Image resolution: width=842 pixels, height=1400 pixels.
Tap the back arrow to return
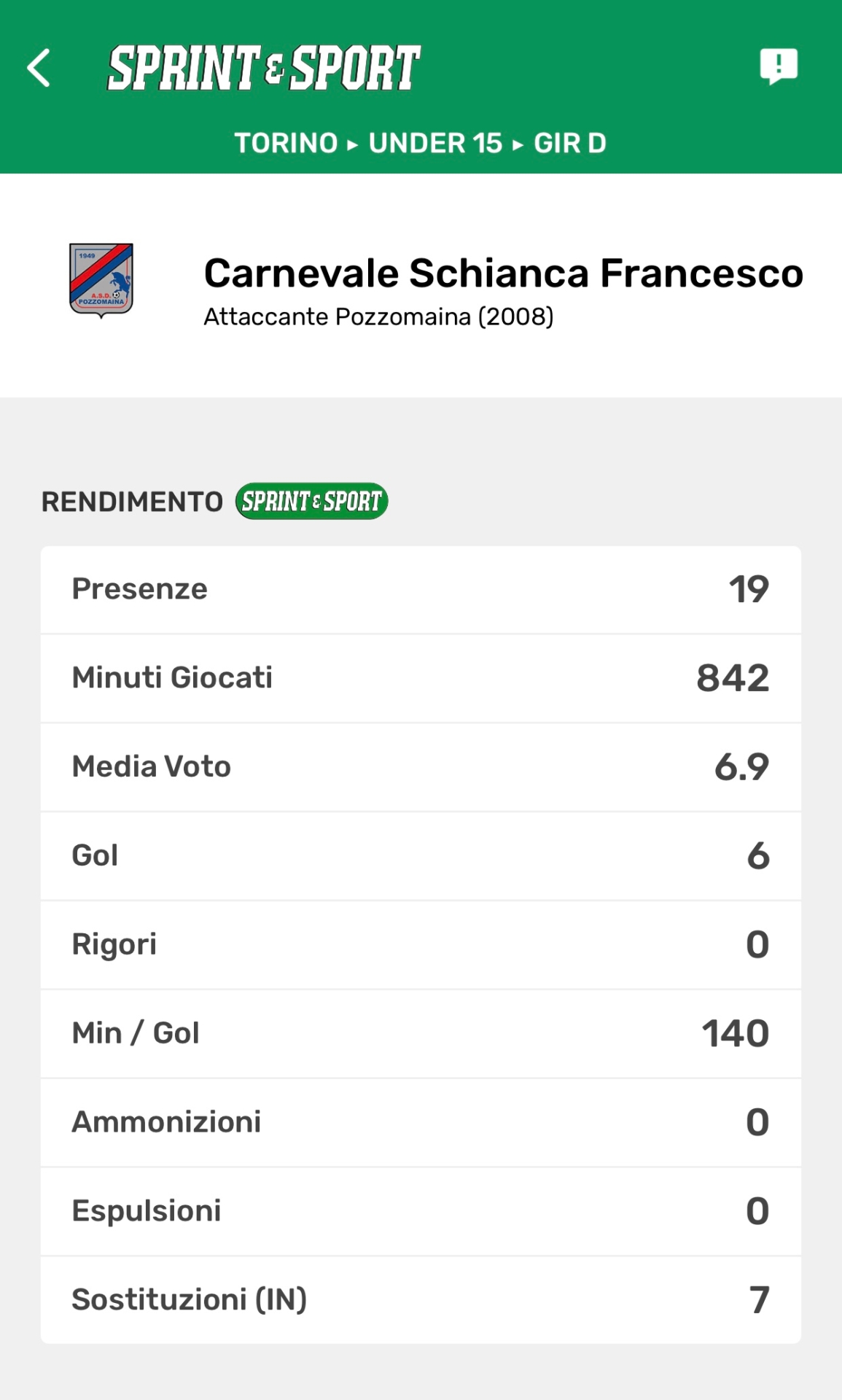tap(40, 69)
